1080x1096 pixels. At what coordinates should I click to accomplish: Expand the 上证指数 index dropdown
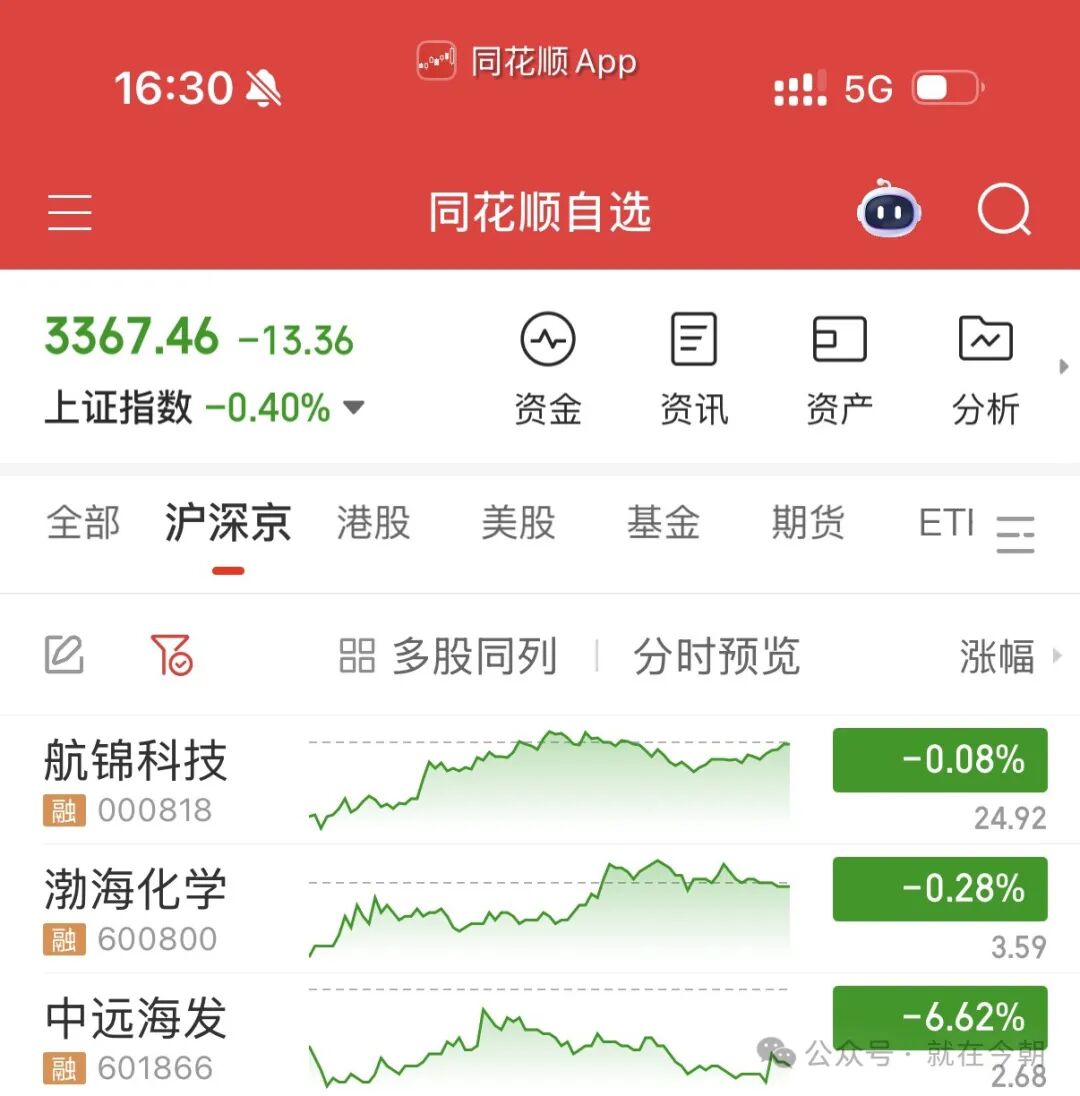(354, 407)
